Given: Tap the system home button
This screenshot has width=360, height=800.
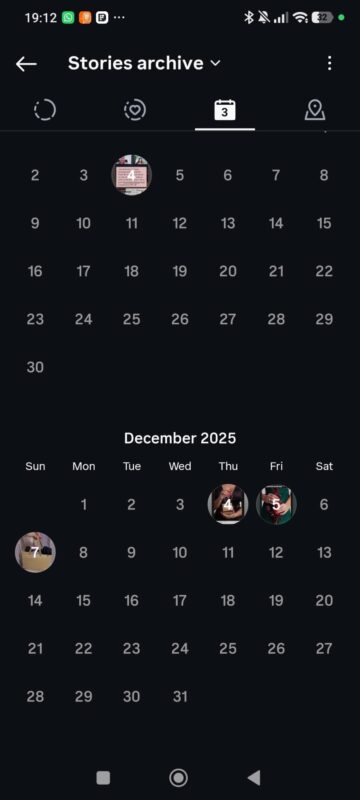Looking at the screenshot, I should 178,778.
